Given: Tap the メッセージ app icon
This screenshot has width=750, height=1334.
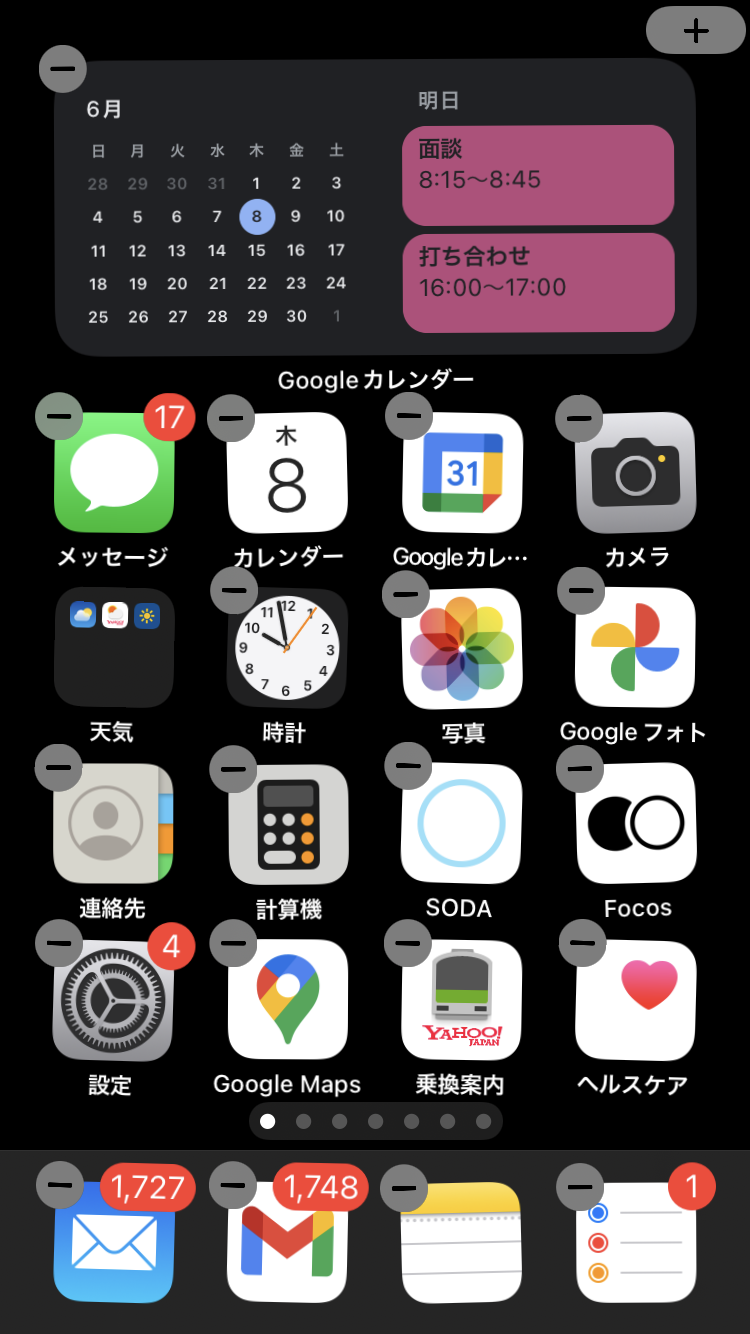Looking at the screenshot, I should [114, 472].
